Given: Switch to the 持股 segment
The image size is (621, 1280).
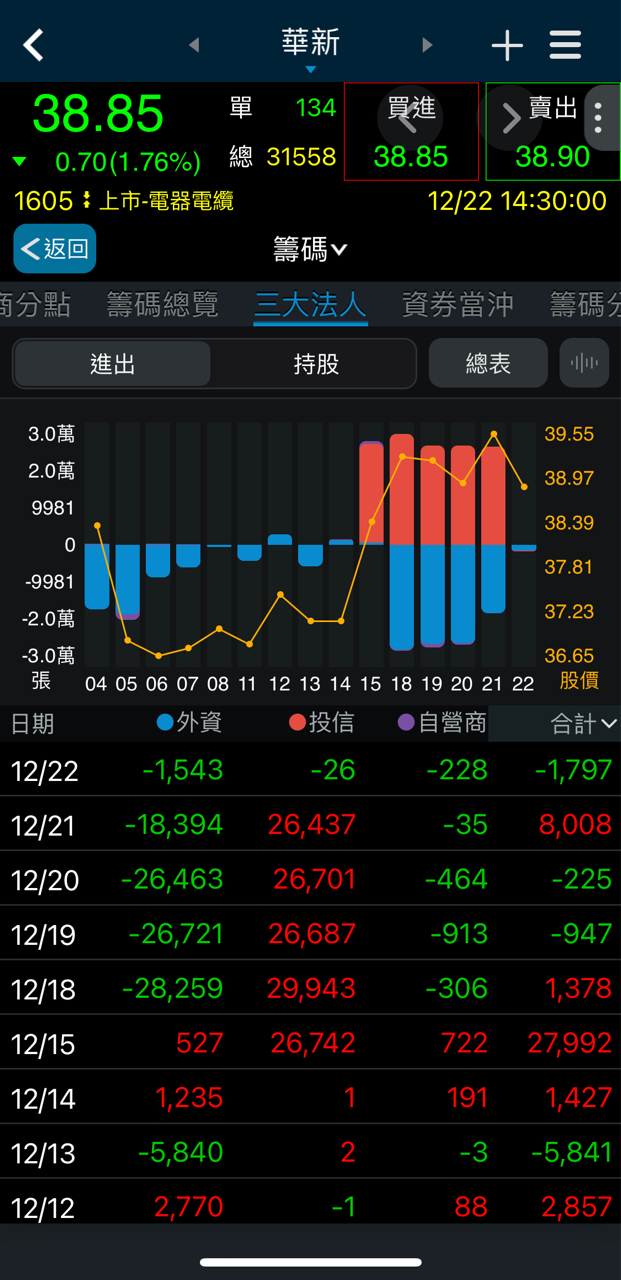Looking at the screenshot, I should pyautogui.click(x=315, y=364).
